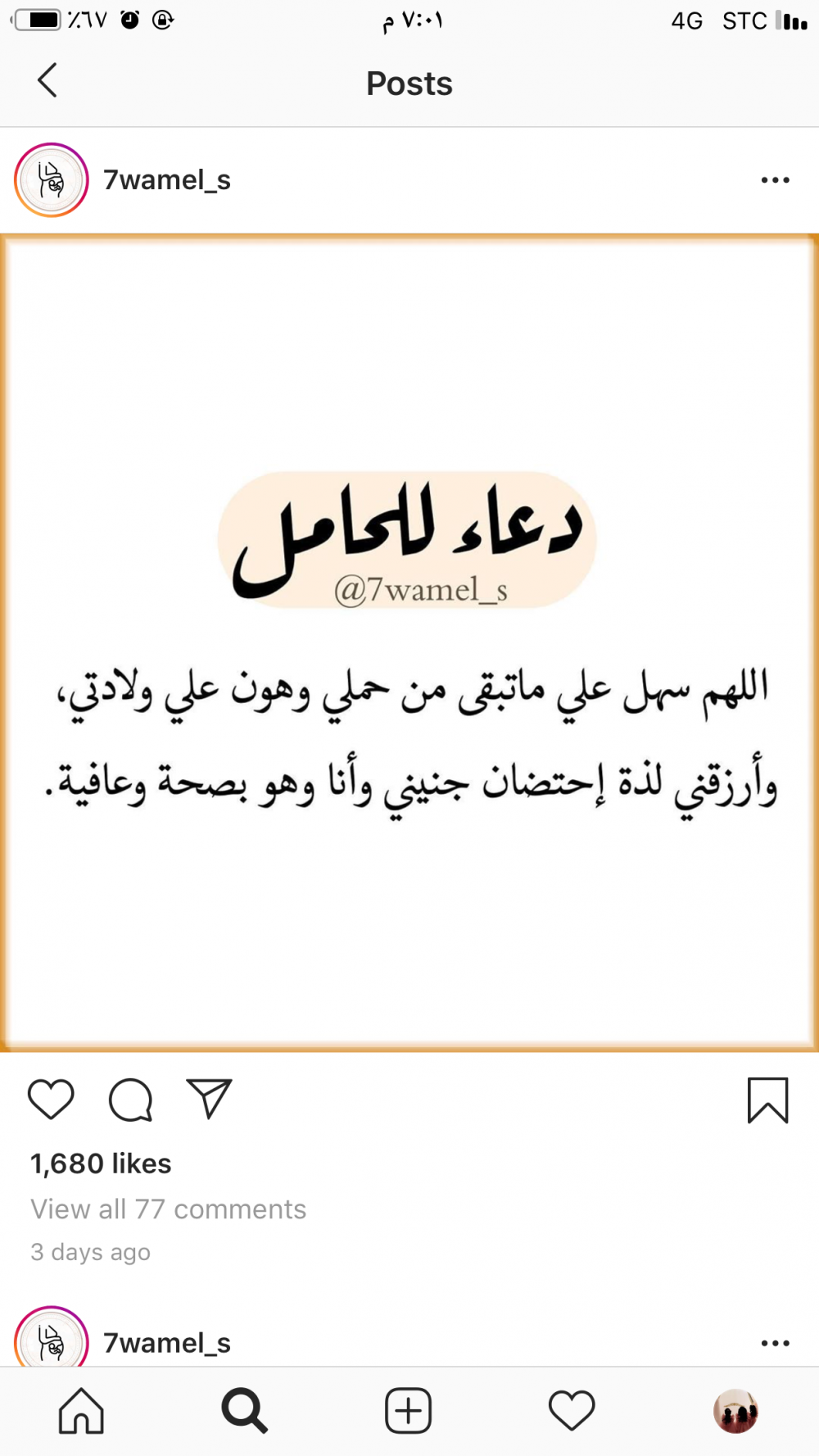View all 77 comments
Image resolution: width=819 pixels, height=1456 pixels.
(168, 1209)
